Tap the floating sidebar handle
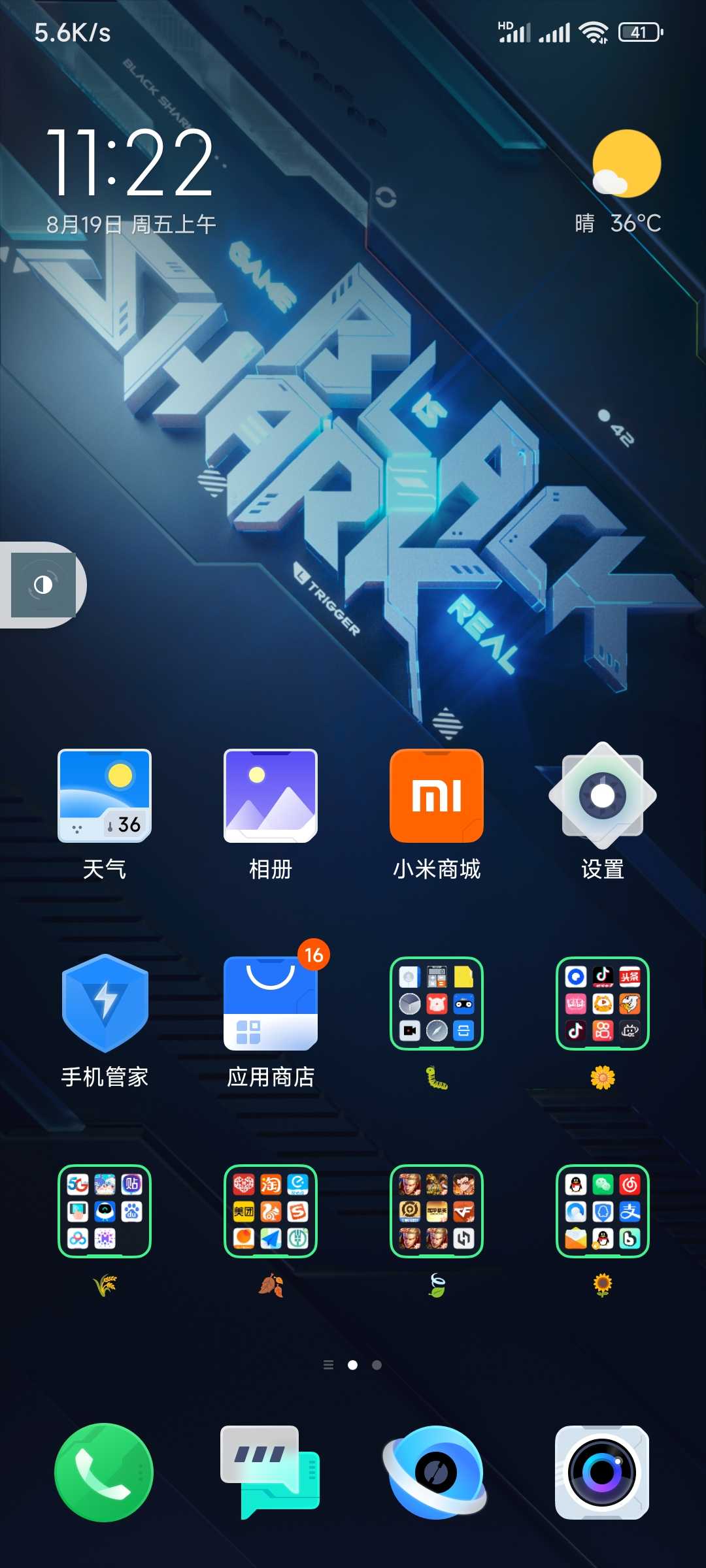The width and height of the screenshot is (706, 1568). [x=43, y=585]
